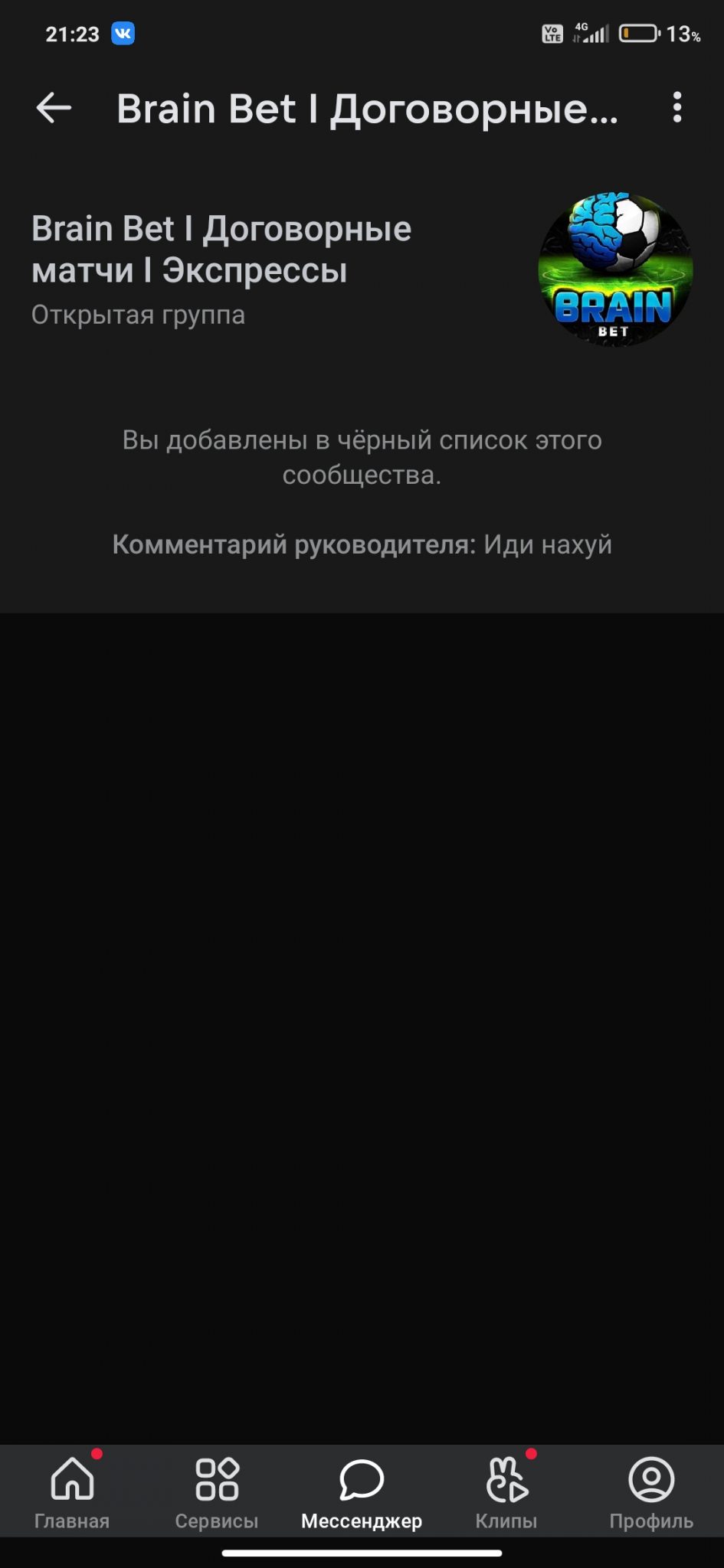
Task: Switch to the Главная tab
Action: pos(72,1491)
